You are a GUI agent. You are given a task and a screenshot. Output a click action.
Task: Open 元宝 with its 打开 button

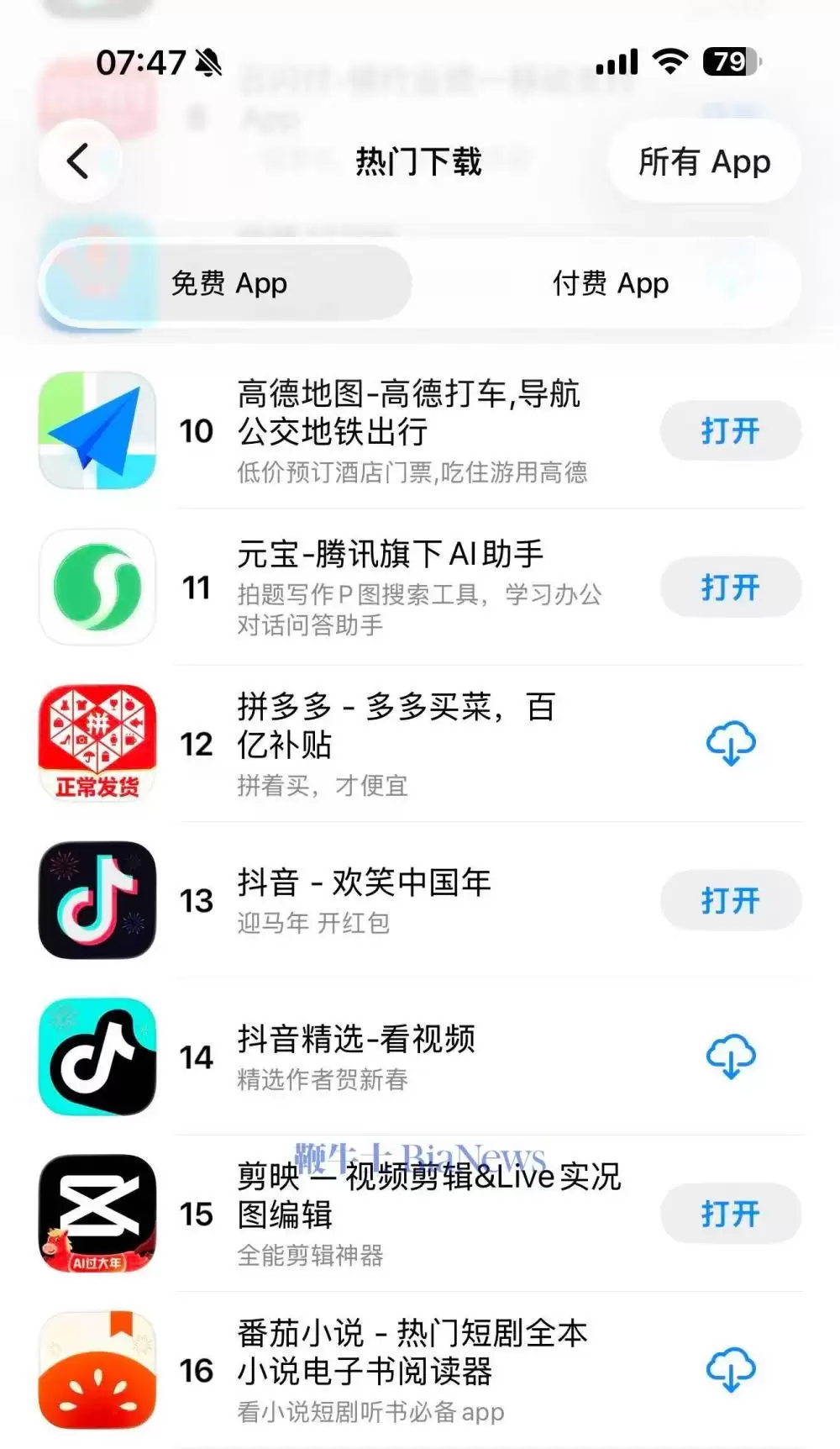(730, 587)
